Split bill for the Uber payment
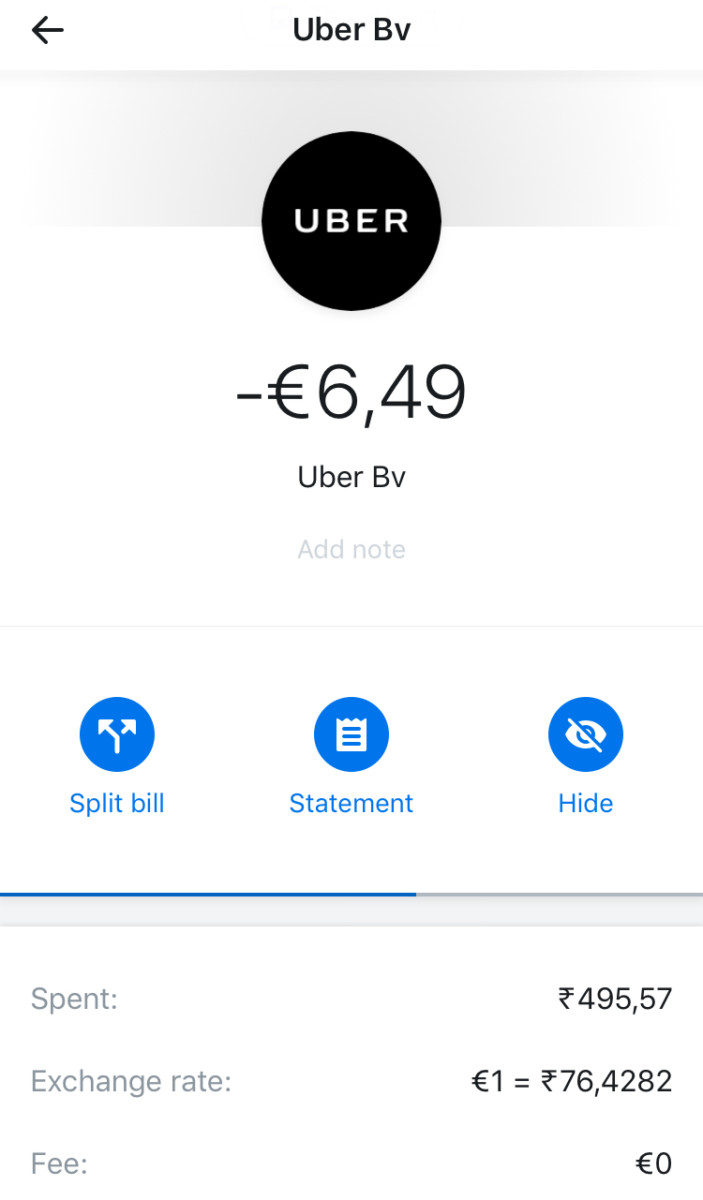The image size is (703, 1200). tap(117, 735)
